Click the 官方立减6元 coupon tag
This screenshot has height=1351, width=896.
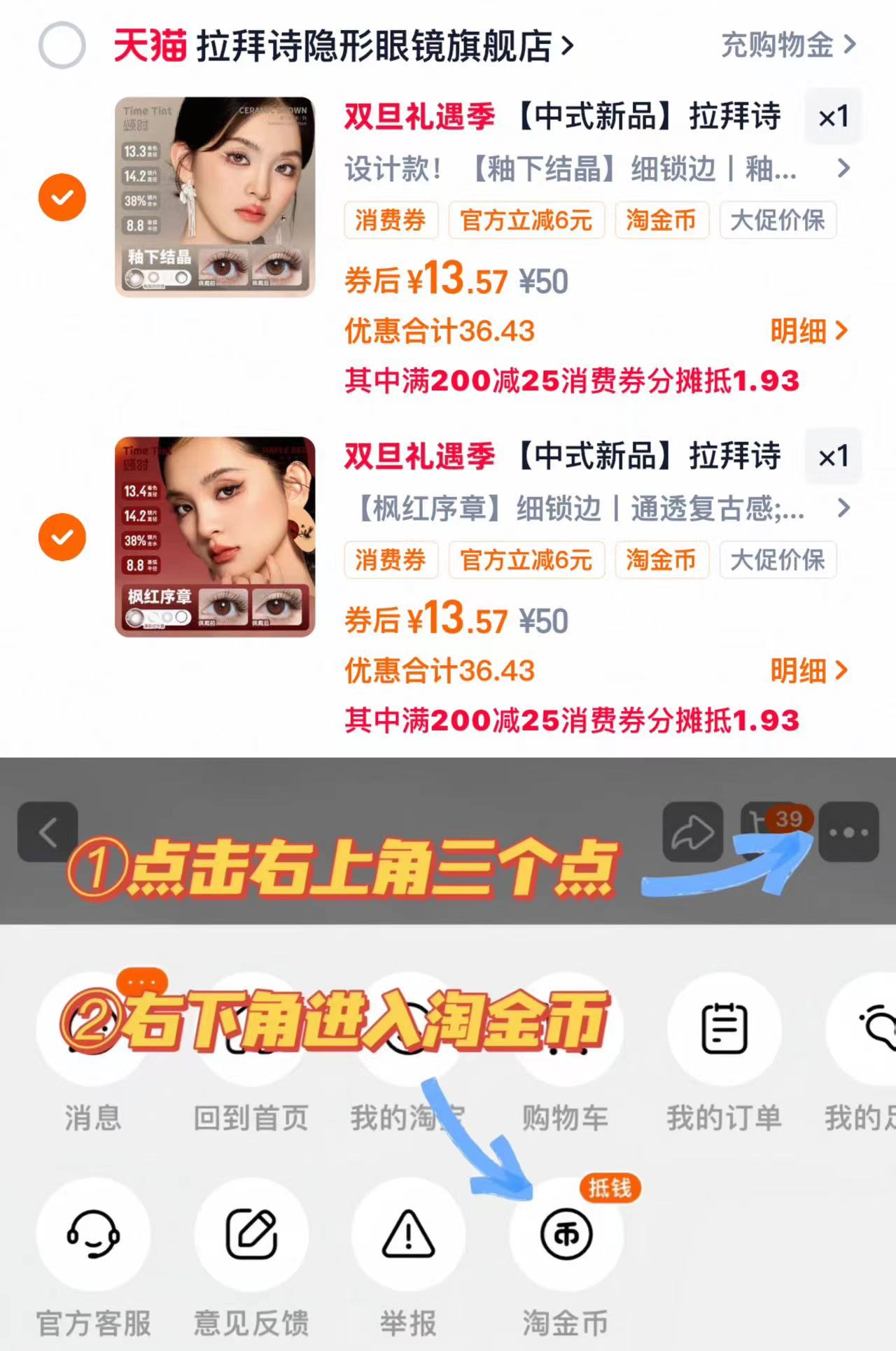(x=526, y=220)
